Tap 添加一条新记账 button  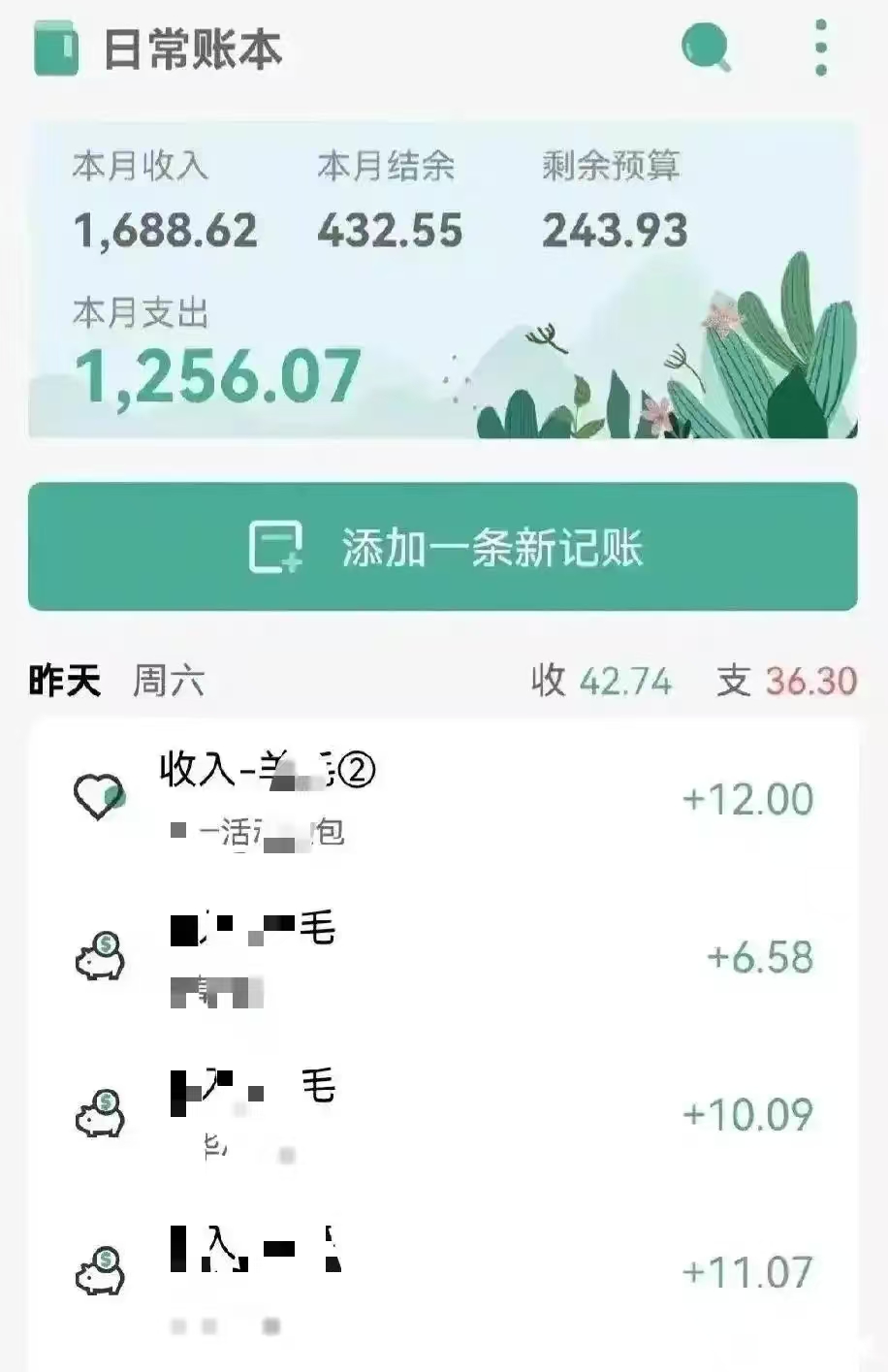443,547
